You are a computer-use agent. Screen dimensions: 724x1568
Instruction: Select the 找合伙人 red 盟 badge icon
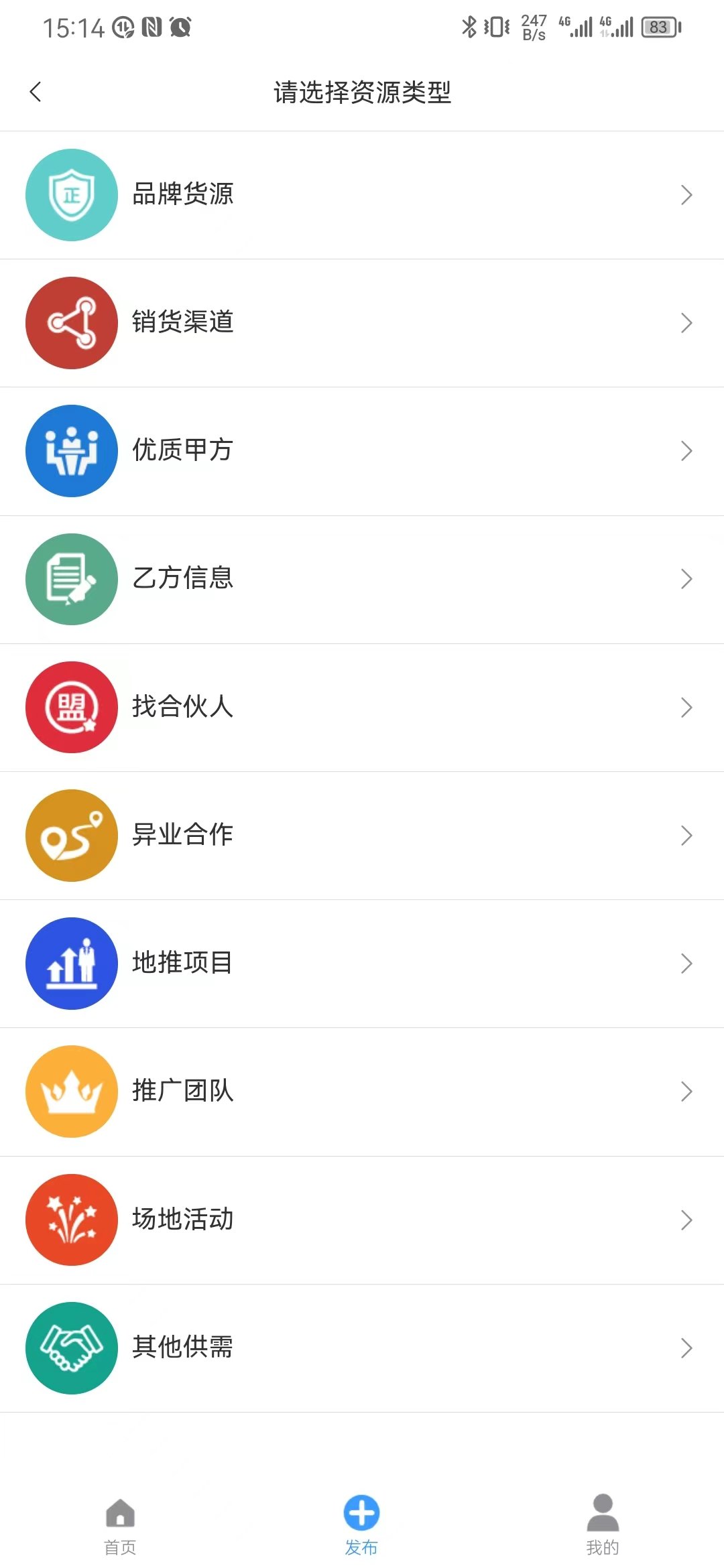click(x=72, y=706)
